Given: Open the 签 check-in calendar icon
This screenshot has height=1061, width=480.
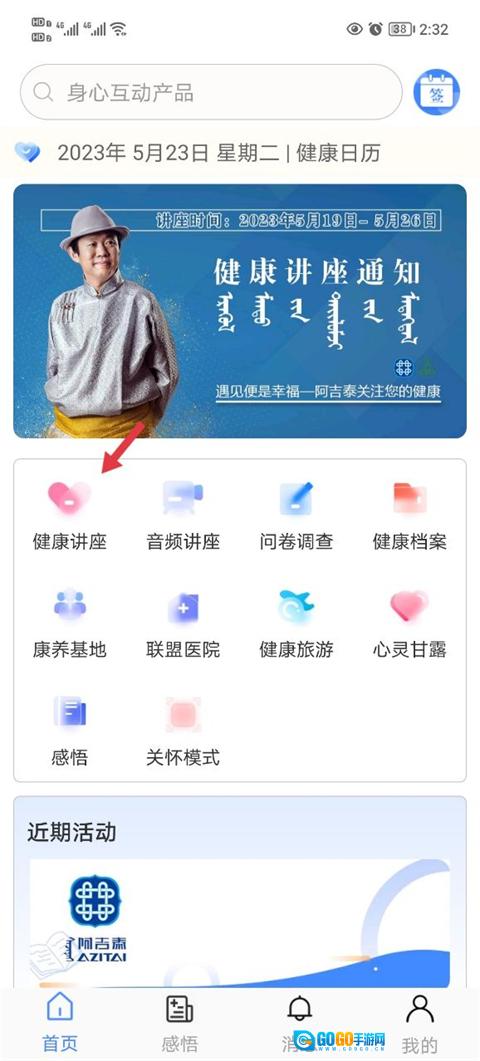Looking at the screenshot, I should coord(437,92).
